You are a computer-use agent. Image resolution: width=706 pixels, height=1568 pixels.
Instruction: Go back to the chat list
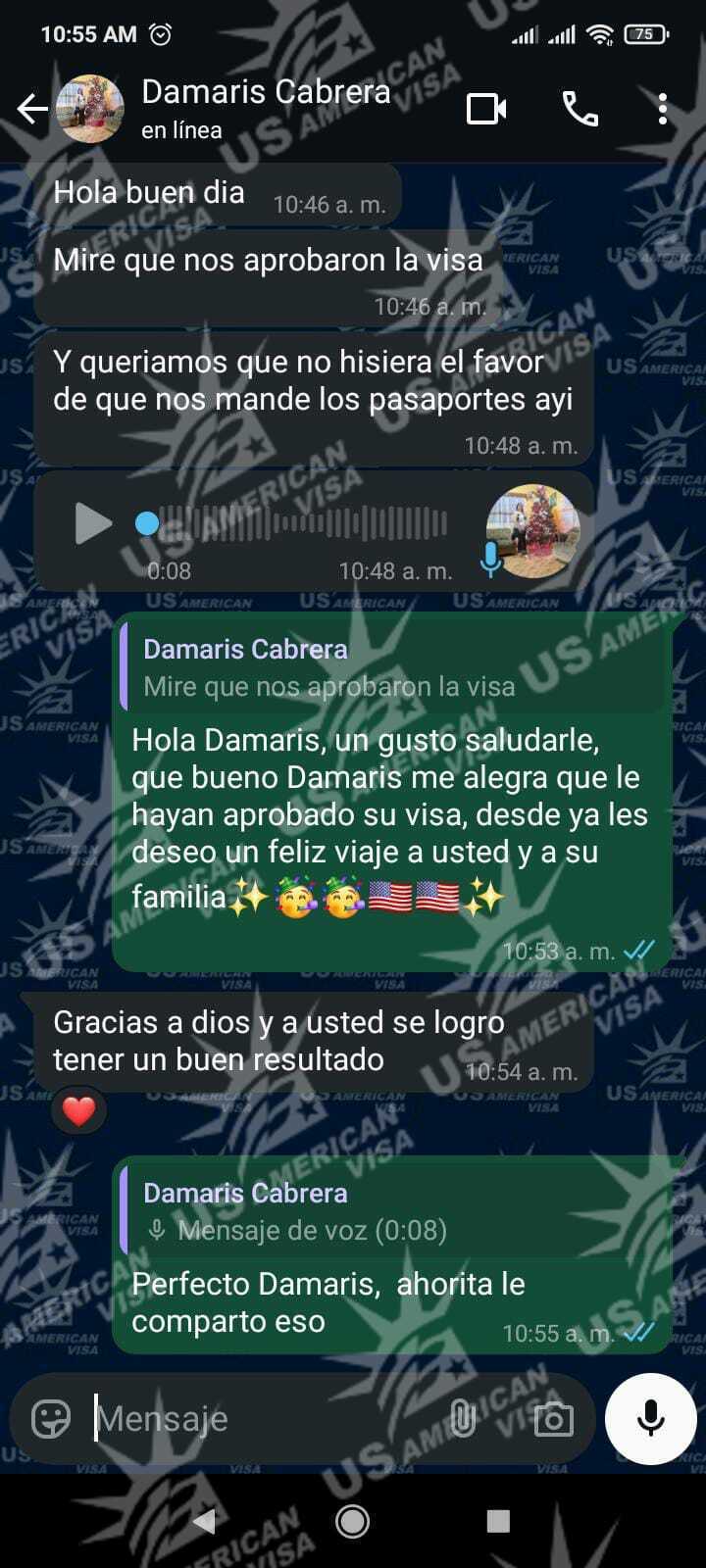(32, 109)
